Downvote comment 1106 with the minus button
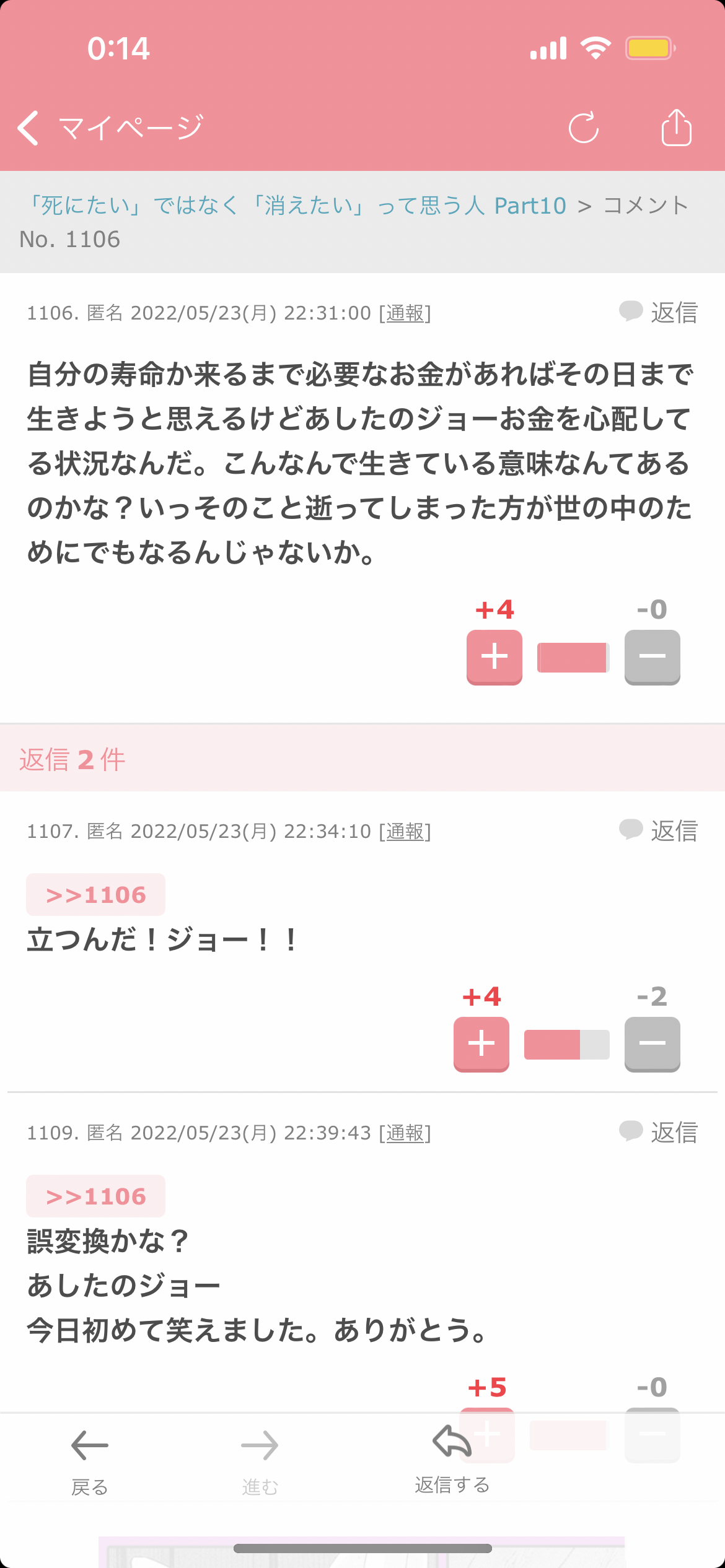Image resolution: width=725 pixels, height=1568 pixels. pos(652,657)
